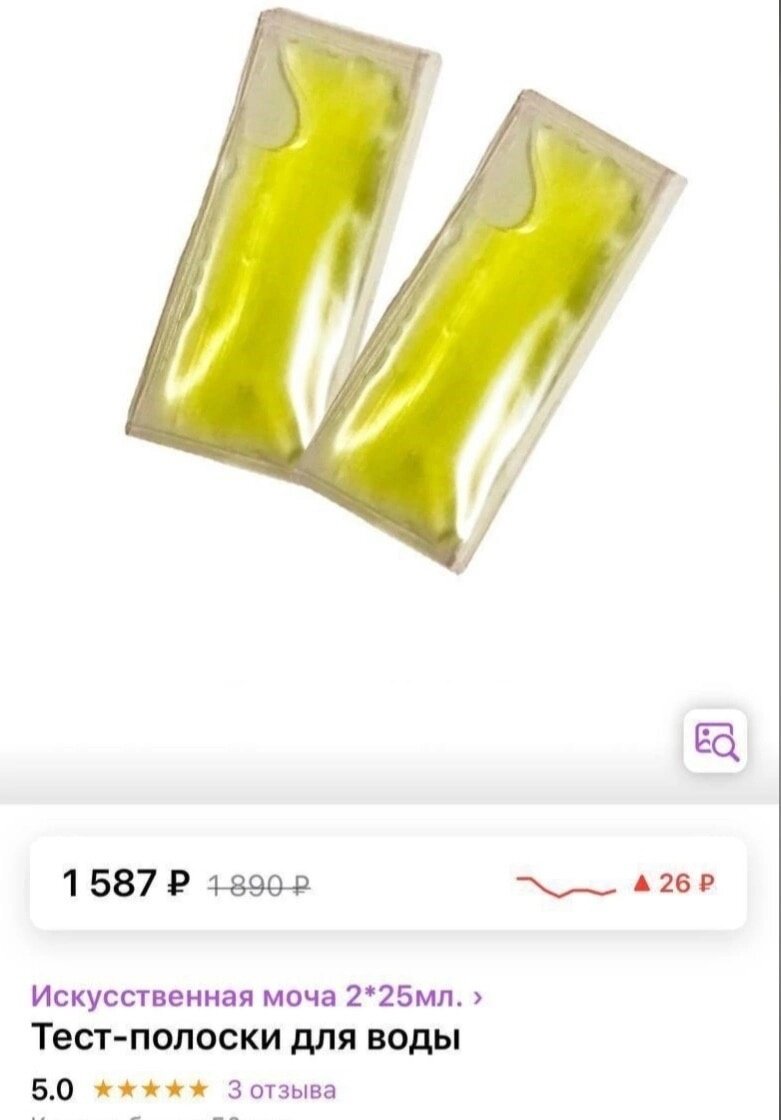781x1120 pixels.
Task: Tap the find similar by photo icon
Action: (715, 741)
